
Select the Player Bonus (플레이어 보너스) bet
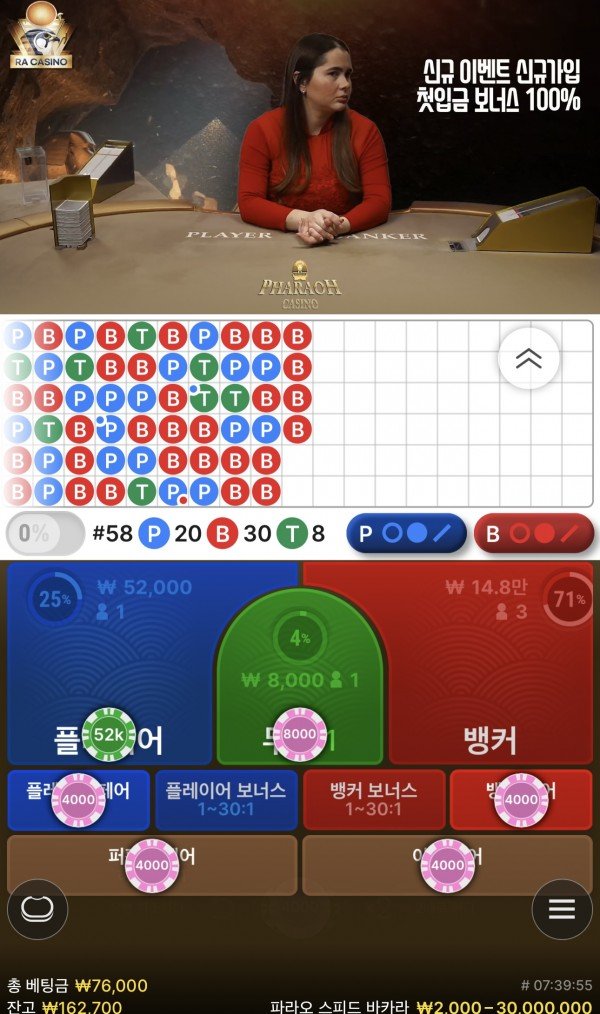[226, 799]
